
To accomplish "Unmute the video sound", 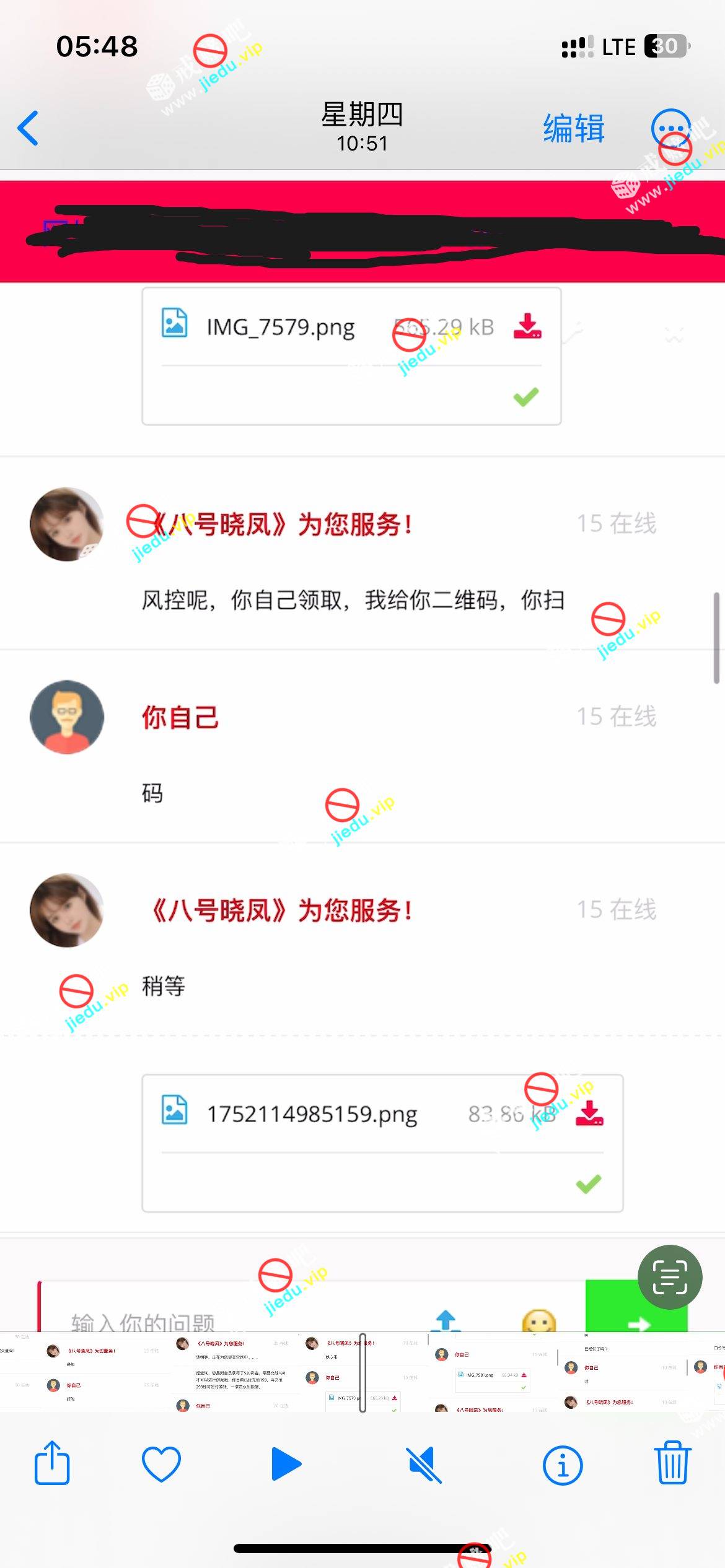I will pyautogui.click(x=424, y=1464).
